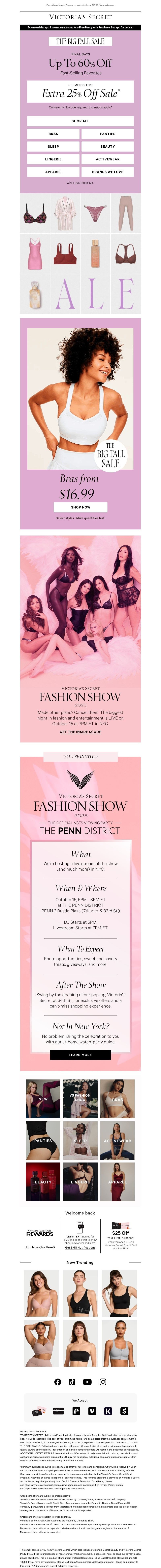This screenshot has width=161, height=1568.
Task: Tap SHOP NOW under Bras from $16.99
Action: (80, 507)
